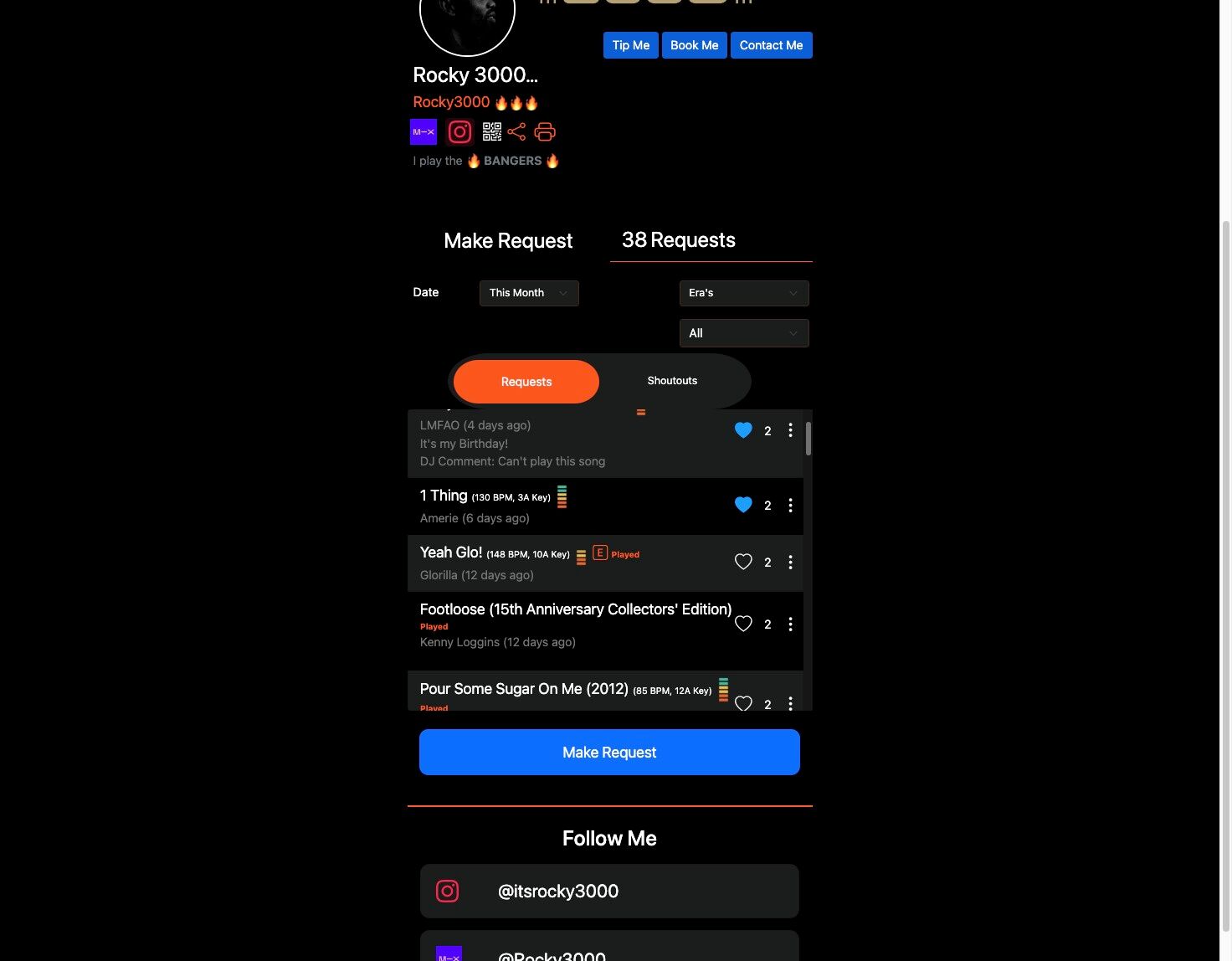This screenshot has width=1232, height=961.
Task: Select the 38 Requests tab
Action: click(678, 240)
